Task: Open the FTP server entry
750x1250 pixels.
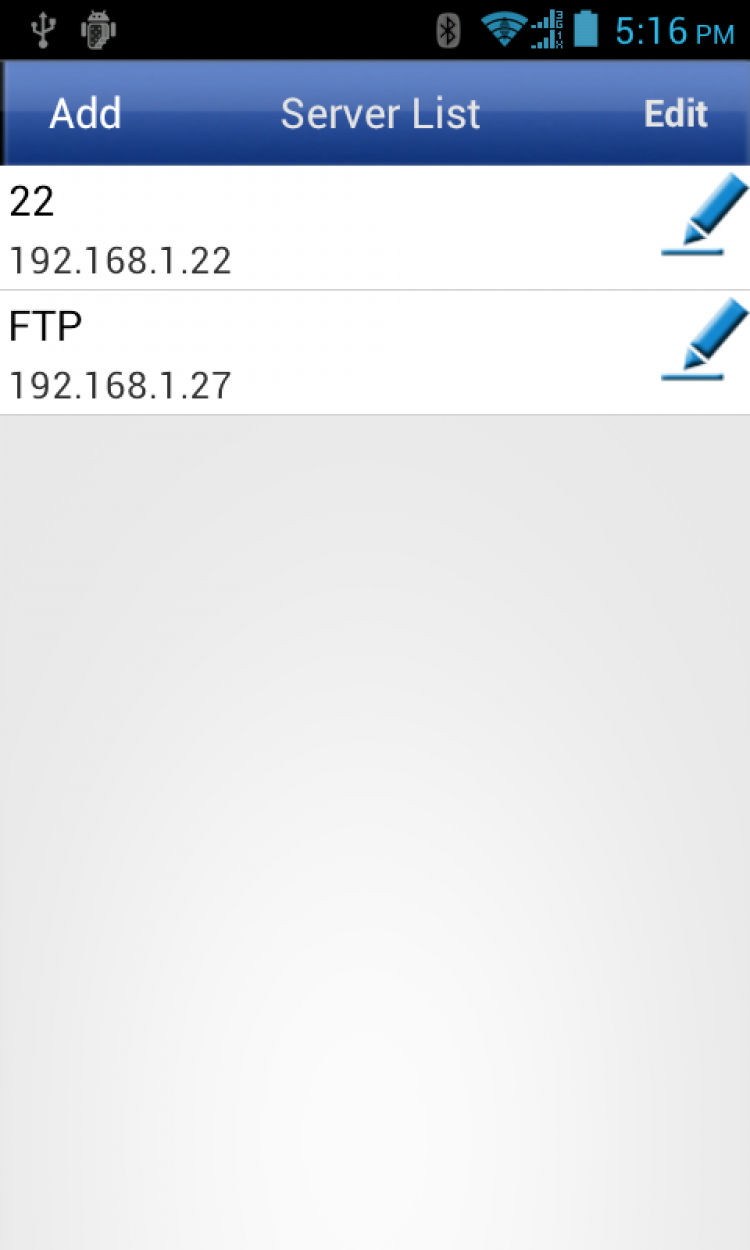Action: point(300,354)
